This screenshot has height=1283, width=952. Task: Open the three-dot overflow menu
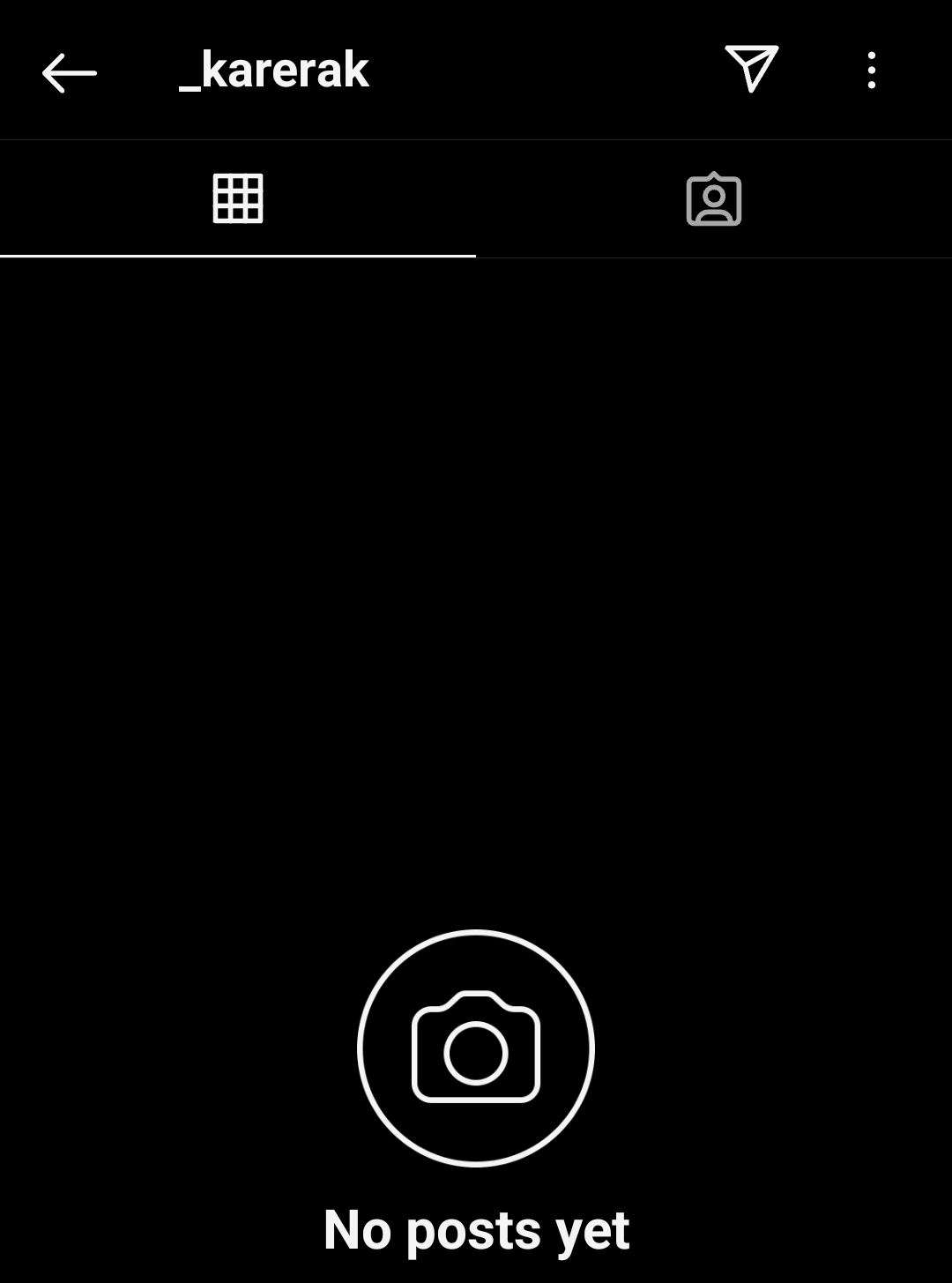pos(871,71)
